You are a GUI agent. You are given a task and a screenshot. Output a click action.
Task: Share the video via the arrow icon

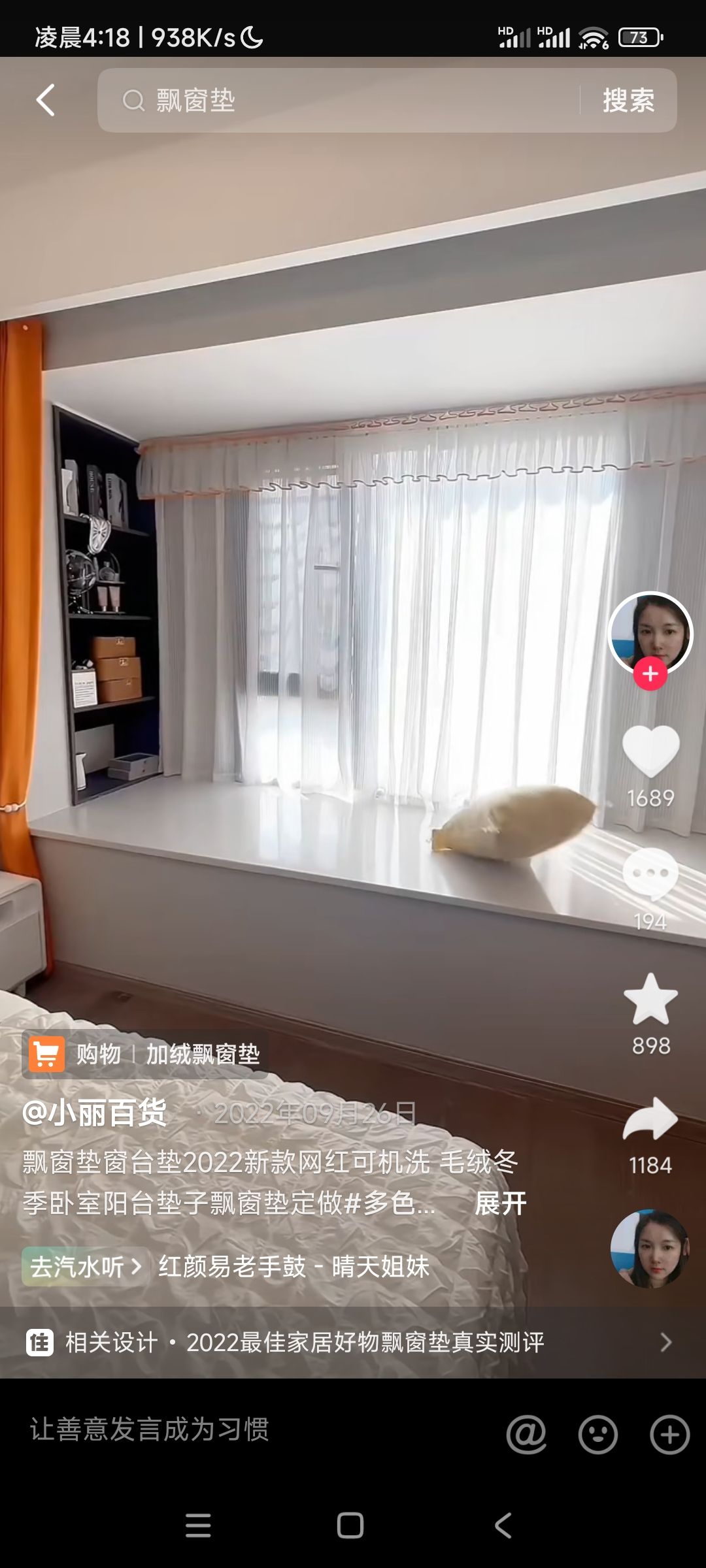[650, 1119]
